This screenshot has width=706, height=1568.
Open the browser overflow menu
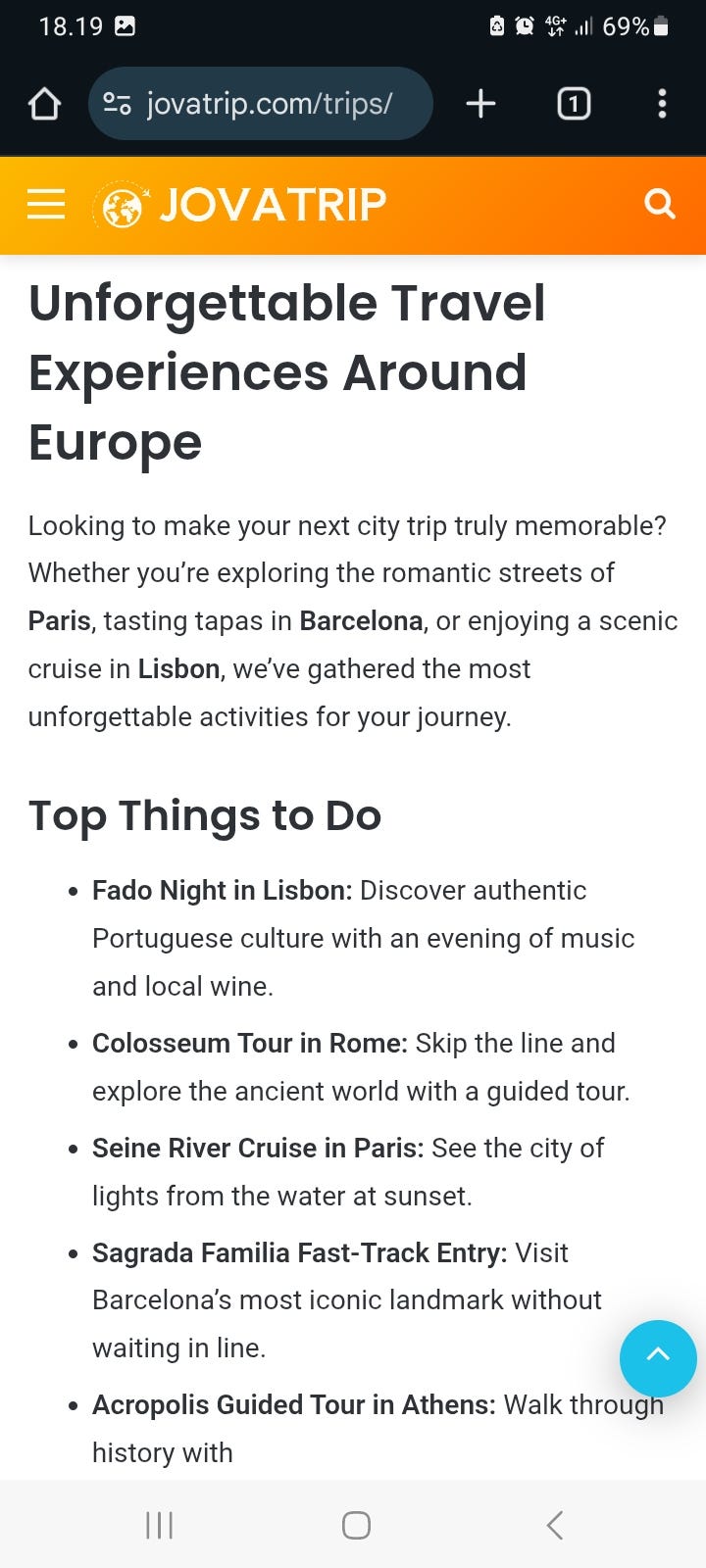(x=662, y=104)
